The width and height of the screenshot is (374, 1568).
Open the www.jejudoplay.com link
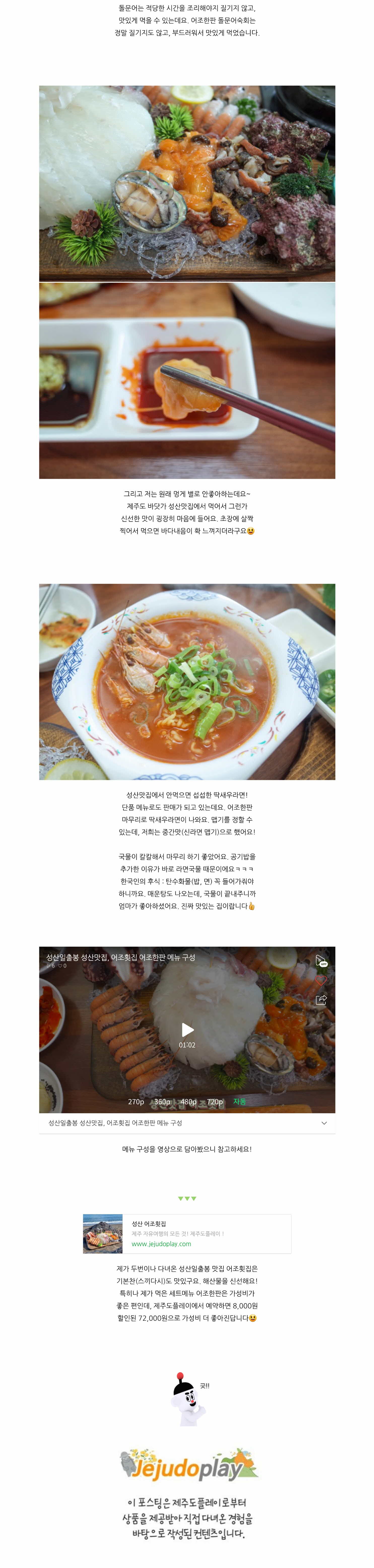coord(161,1244)
